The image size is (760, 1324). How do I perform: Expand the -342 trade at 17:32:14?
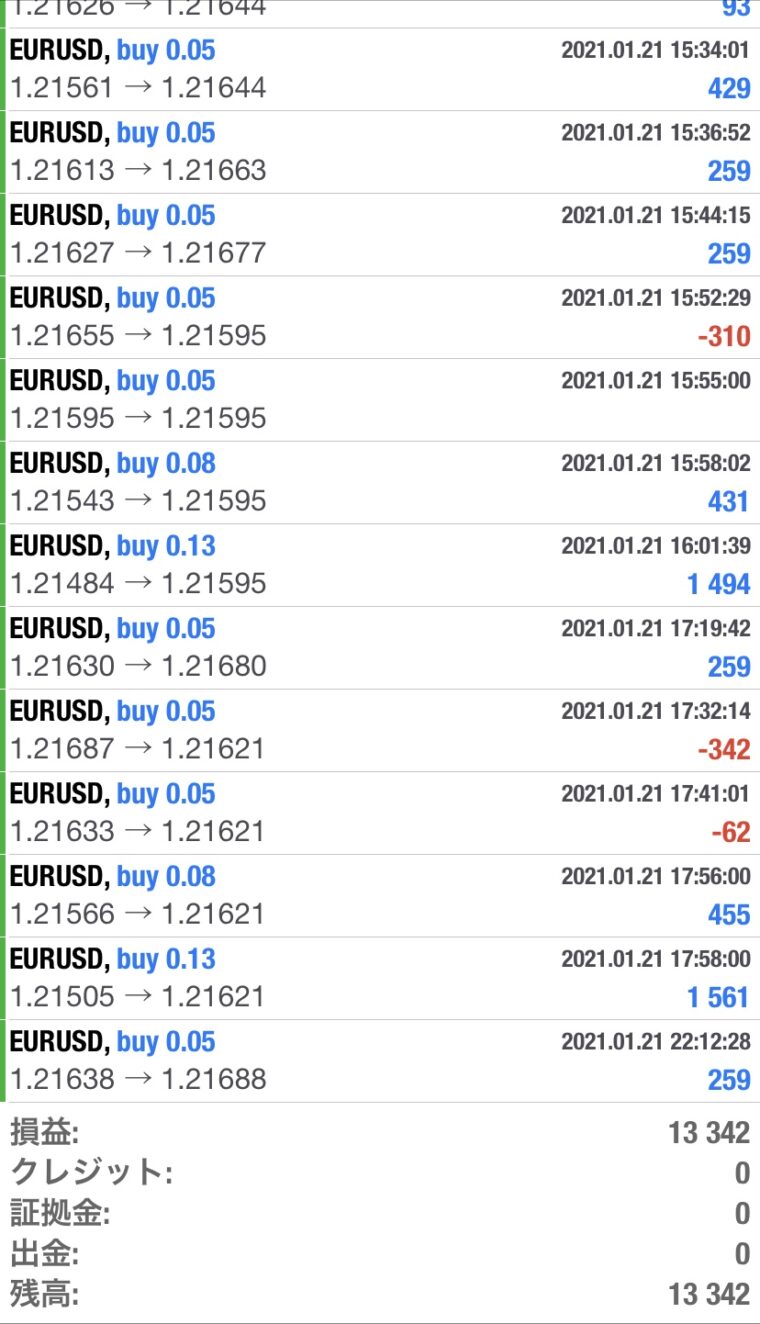pos(380,731)
